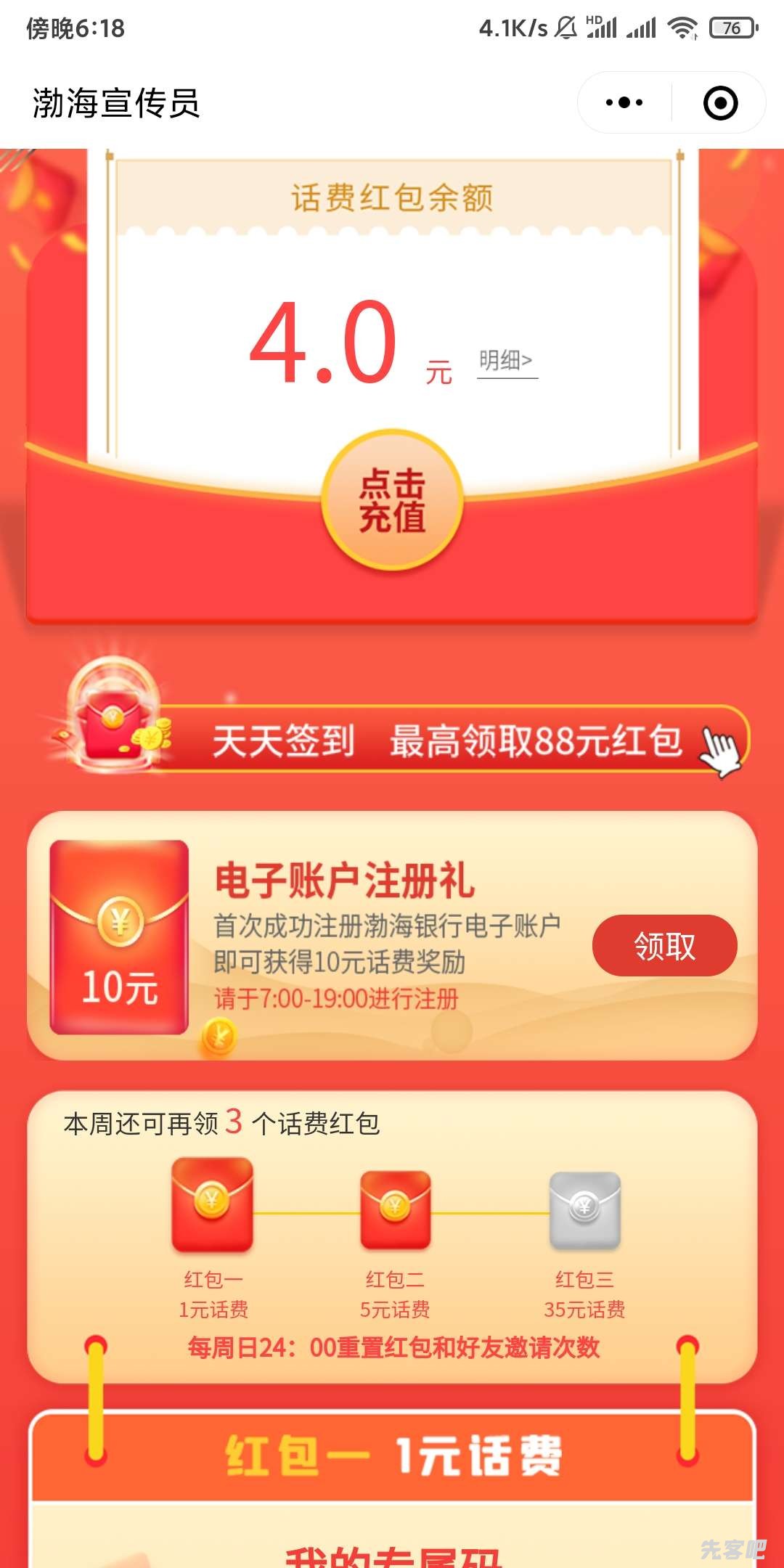Select 红包三 35元话费 red packet
Image resolution: width=784 pixels, height=1568 pixels.
tap(584, 1211)
